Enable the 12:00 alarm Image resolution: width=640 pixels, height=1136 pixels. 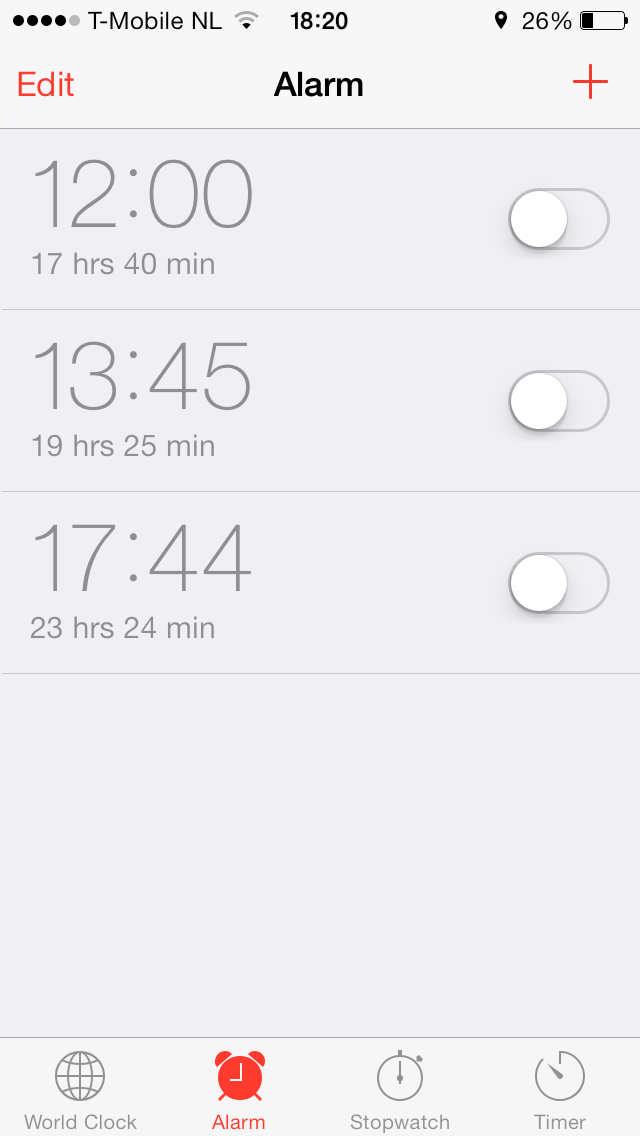pos(558,219)
